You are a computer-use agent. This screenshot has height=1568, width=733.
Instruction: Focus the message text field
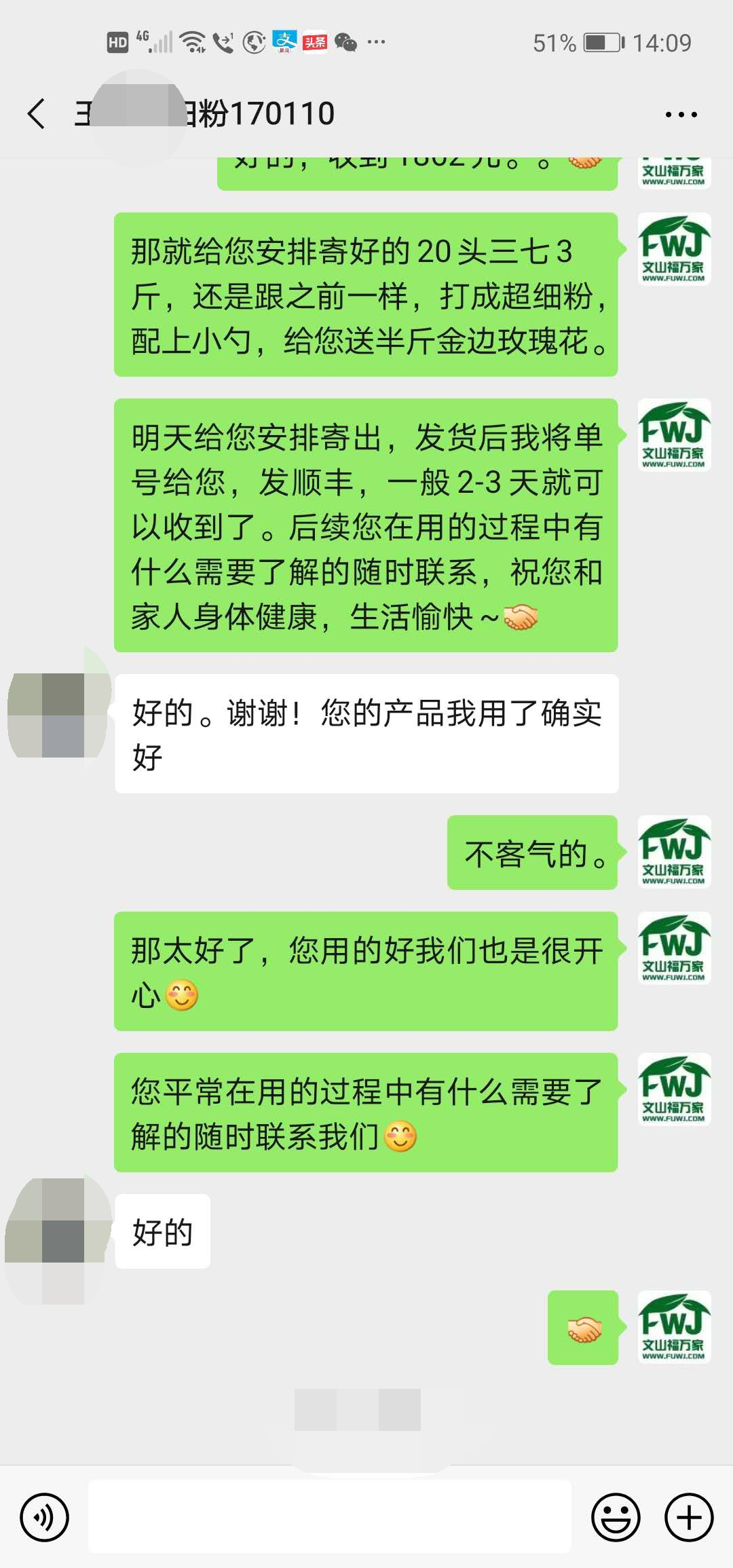[330, 1517]
